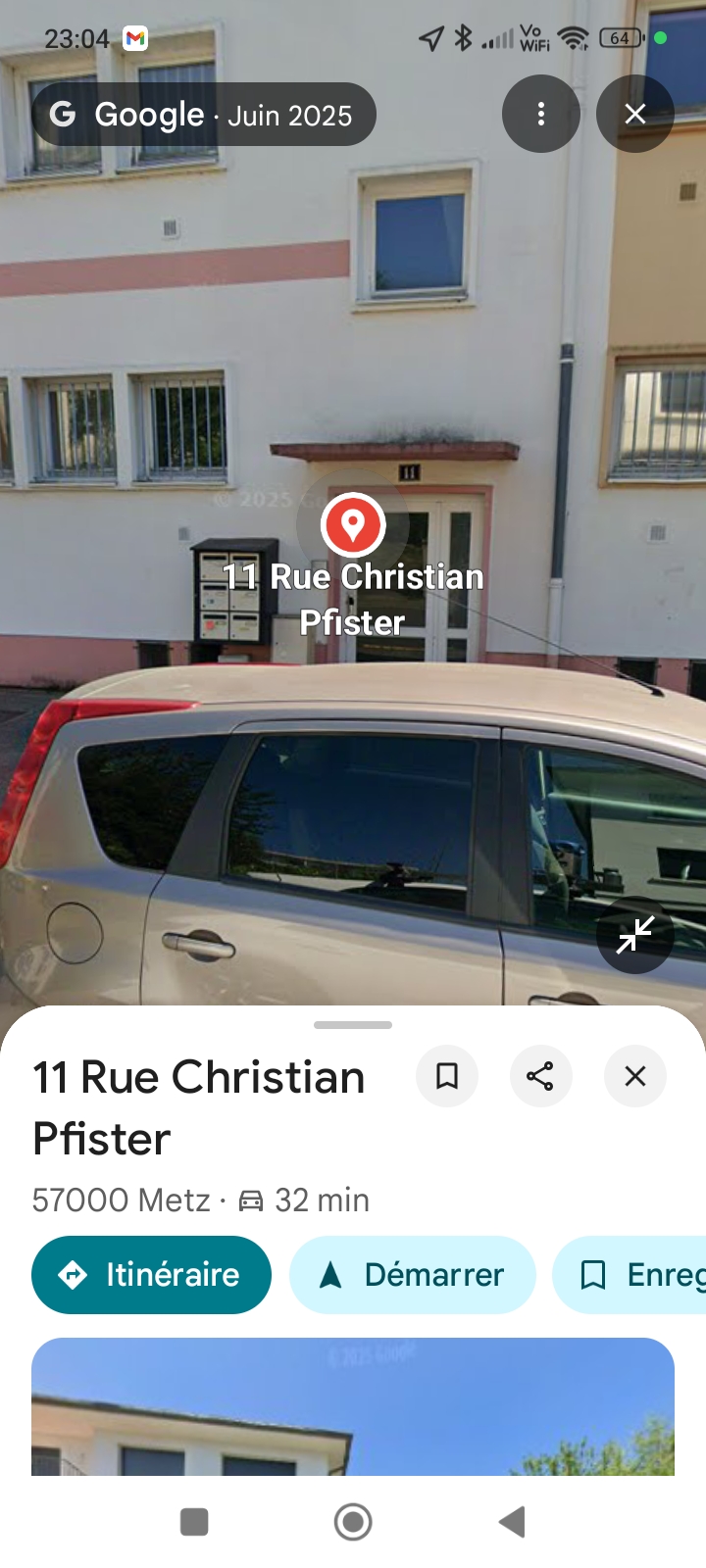Tap the collapse Street View arrows icon

tap(634, 935)
